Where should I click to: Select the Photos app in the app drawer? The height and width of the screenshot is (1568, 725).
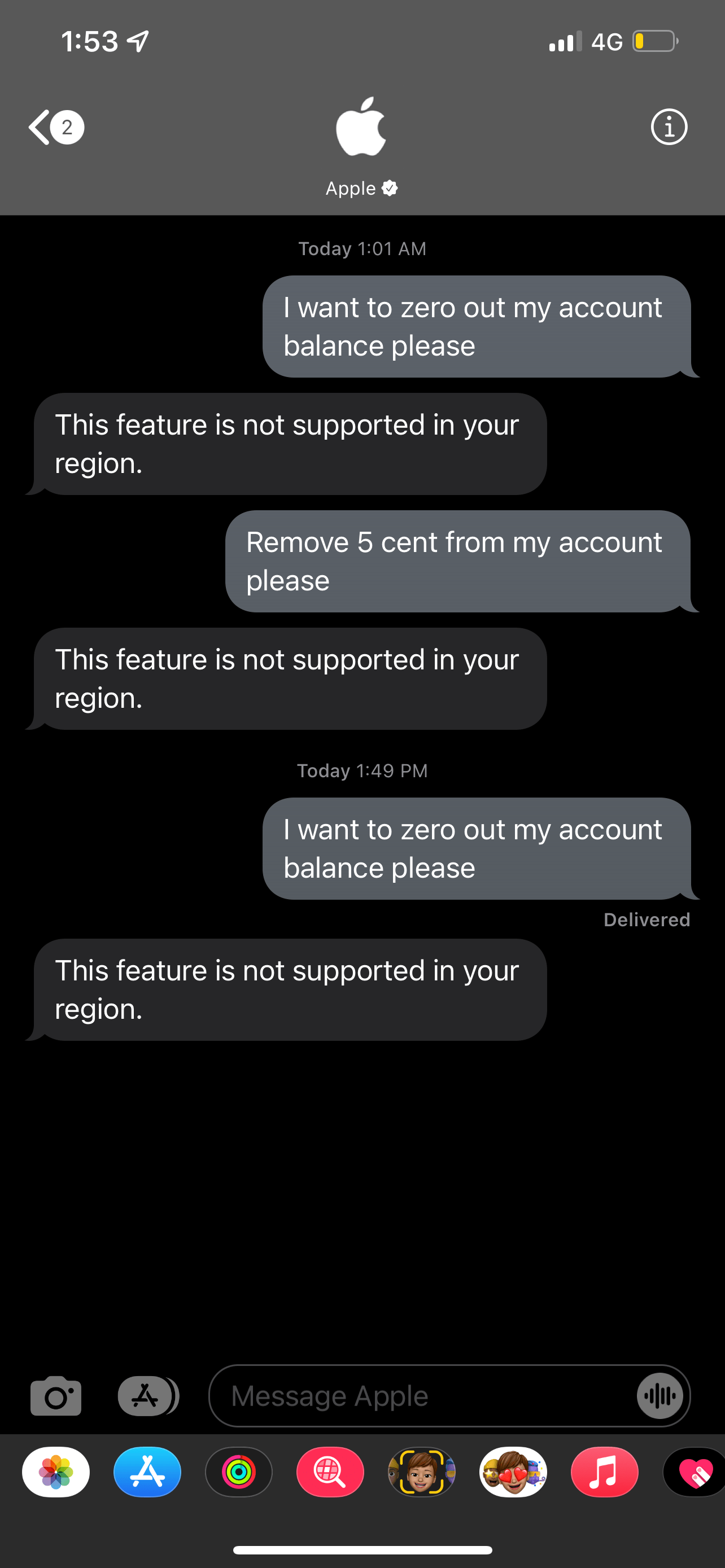click(56, 1471)
